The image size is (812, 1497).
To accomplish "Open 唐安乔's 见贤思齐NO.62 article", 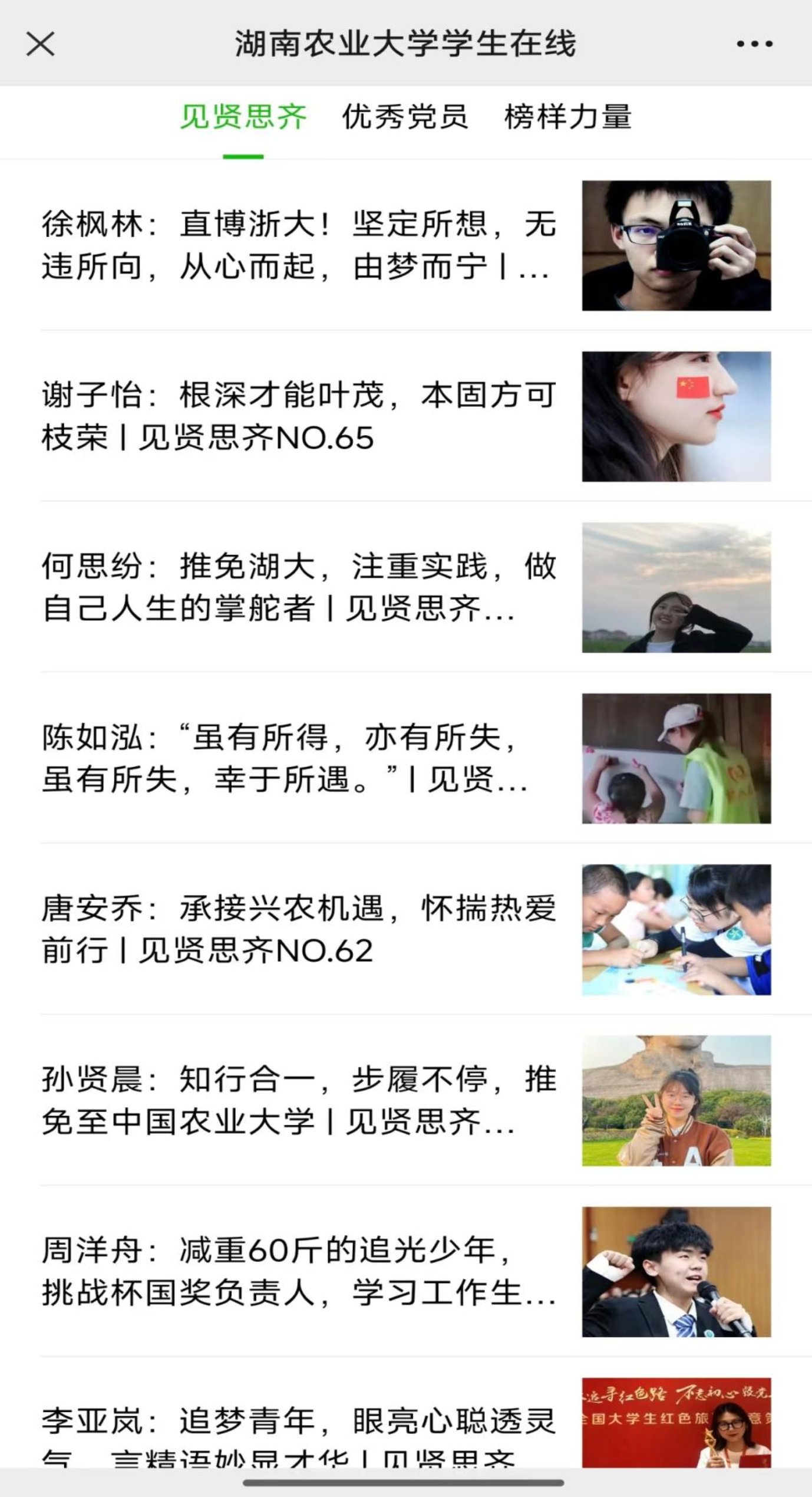I will click(298, 929).
